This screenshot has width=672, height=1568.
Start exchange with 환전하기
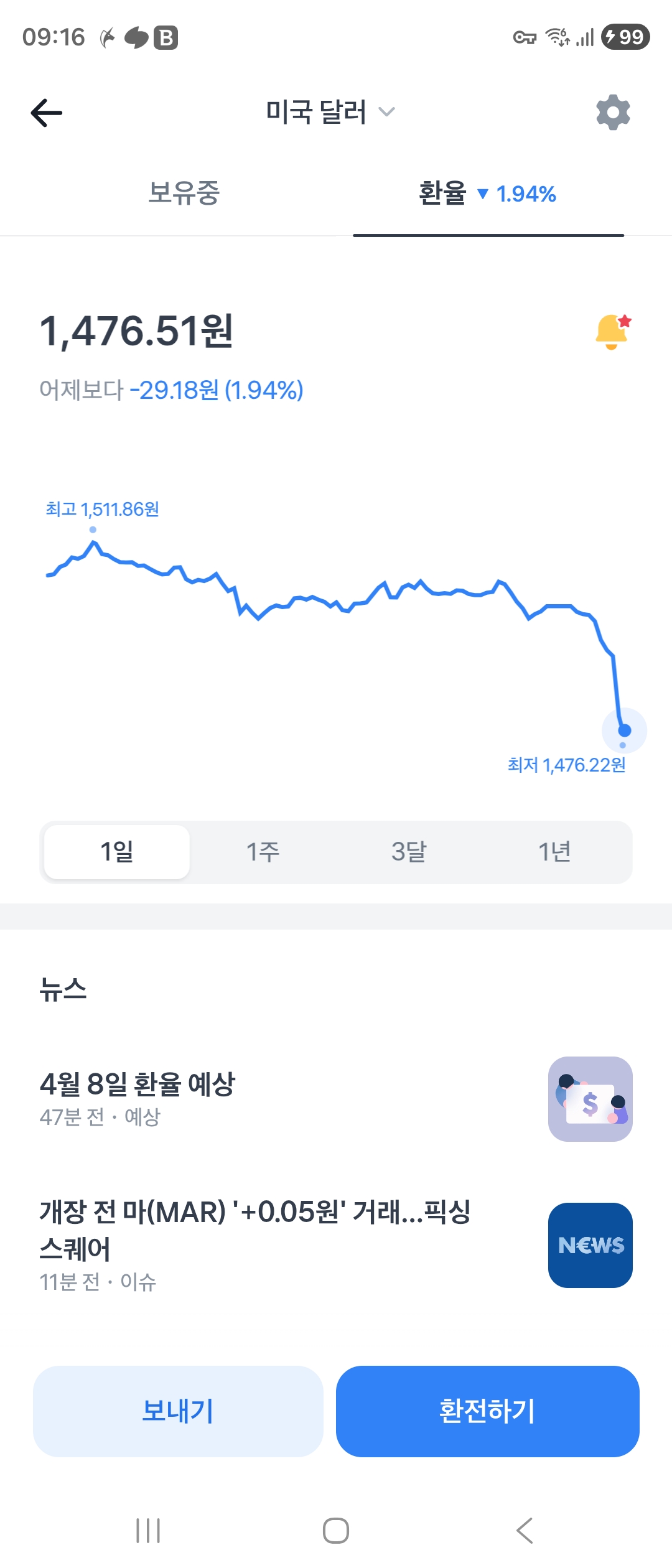(x=487, y=1411)
